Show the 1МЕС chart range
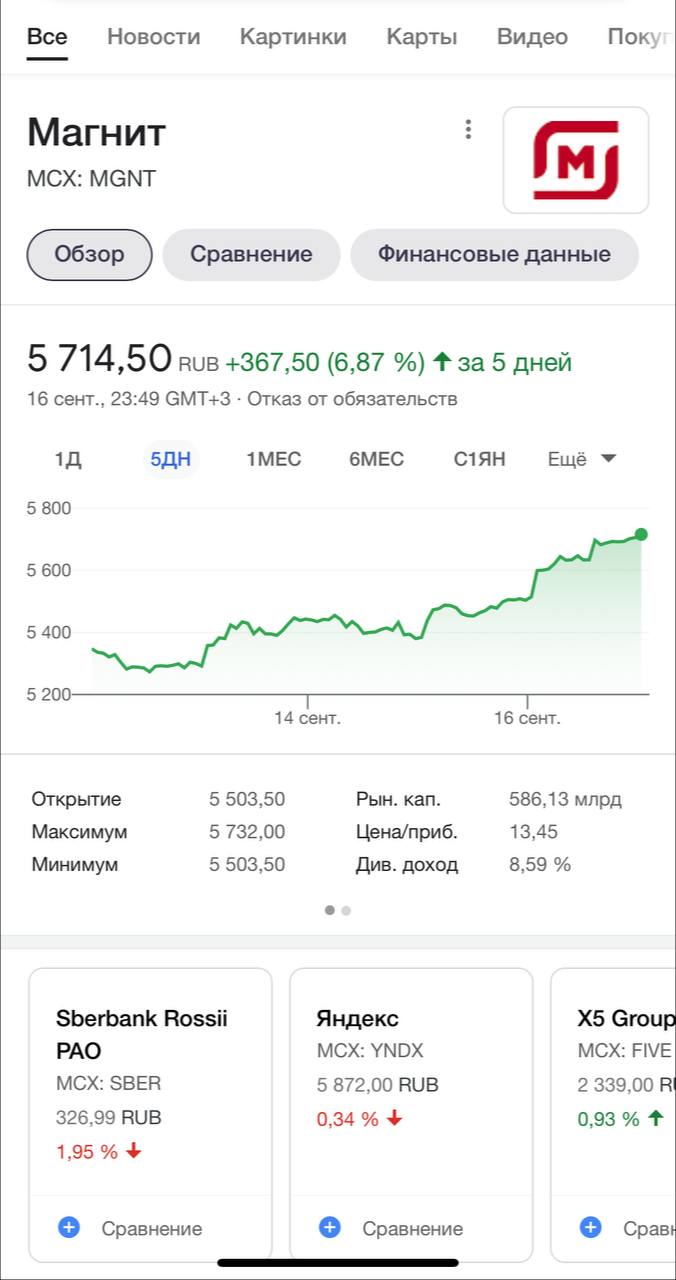Viewport: 676px width, 1280px height. [274, 459]
